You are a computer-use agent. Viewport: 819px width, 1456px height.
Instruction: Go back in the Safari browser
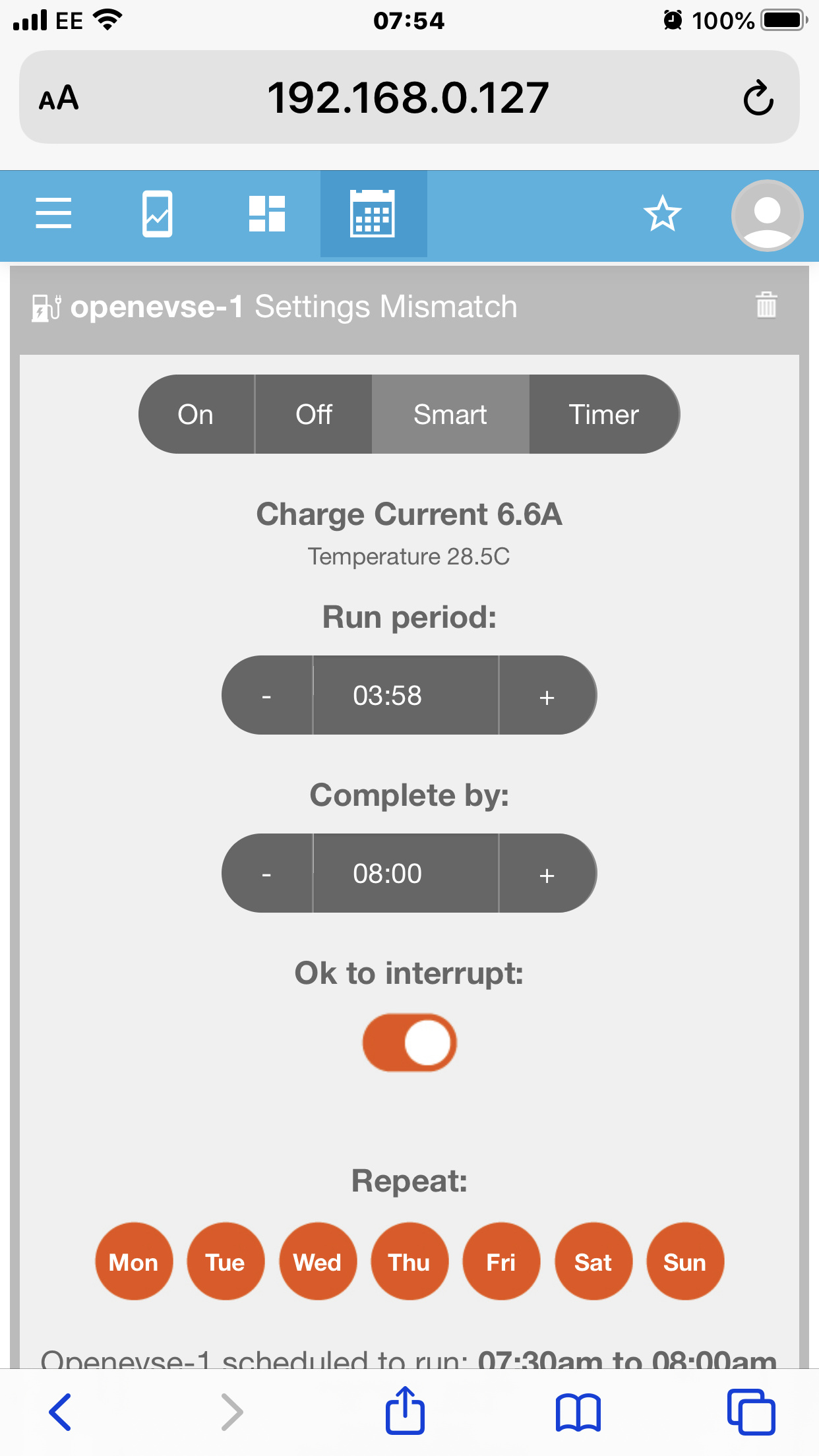tap(60, 1412)
